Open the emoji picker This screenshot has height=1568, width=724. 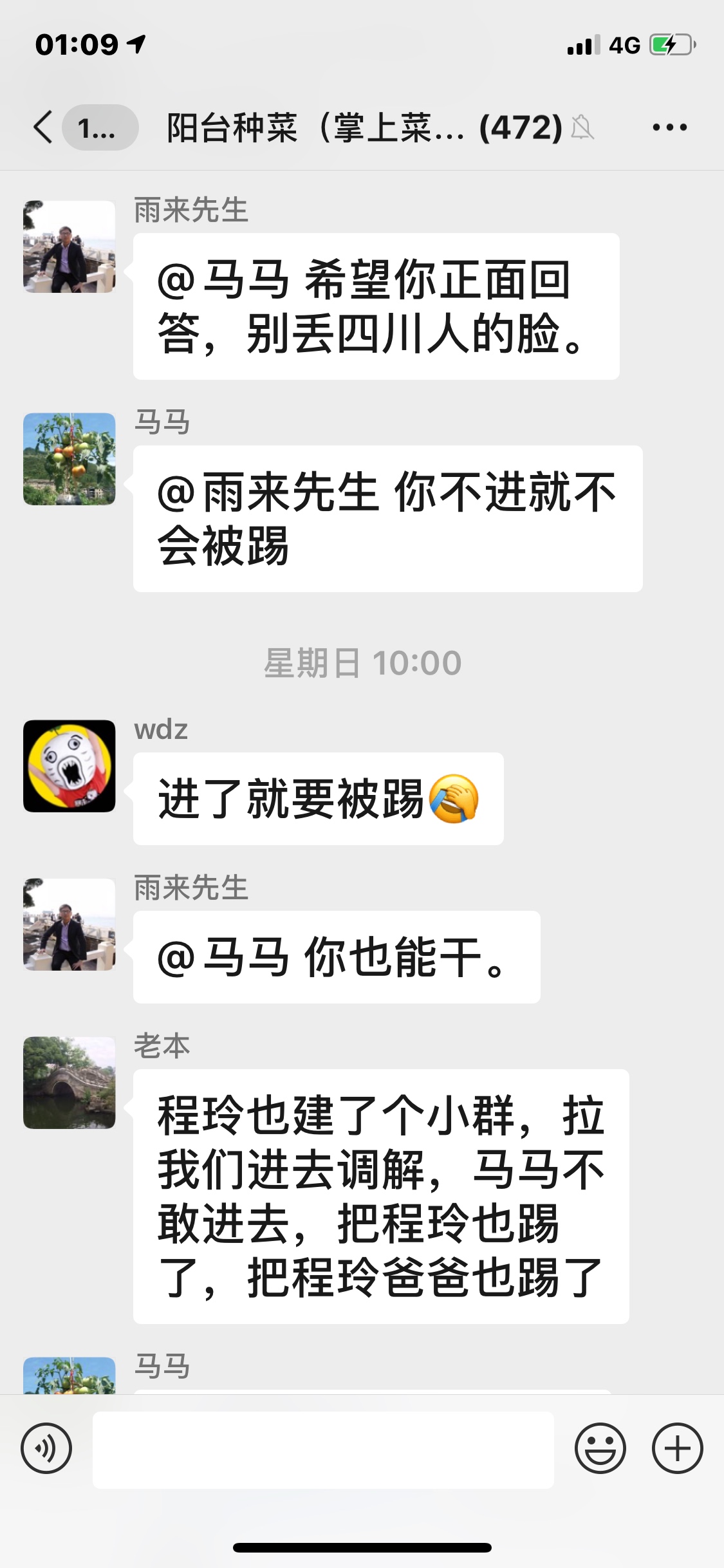(600, 1449)
